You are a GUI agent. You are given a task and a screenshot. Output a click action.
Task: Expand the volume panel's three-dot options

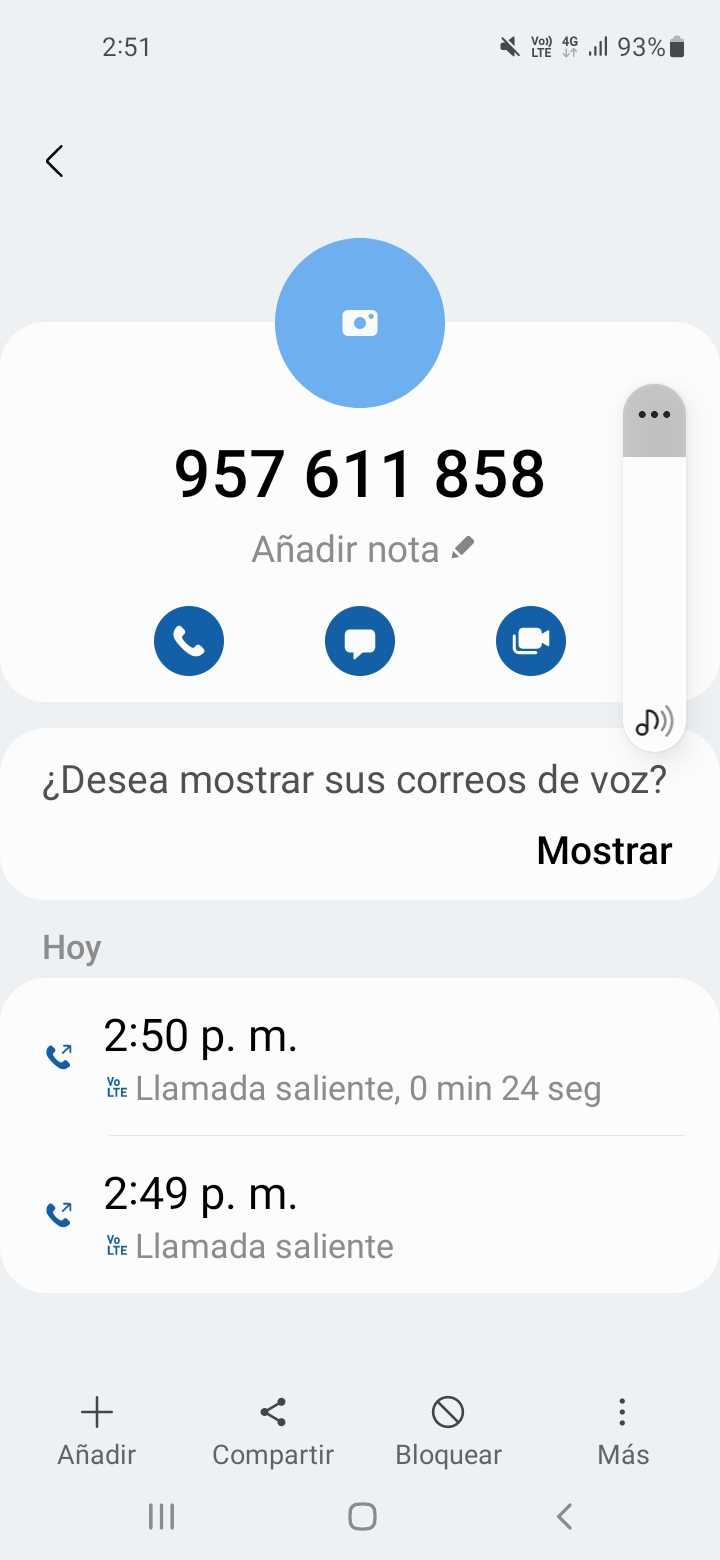(654, 415)
